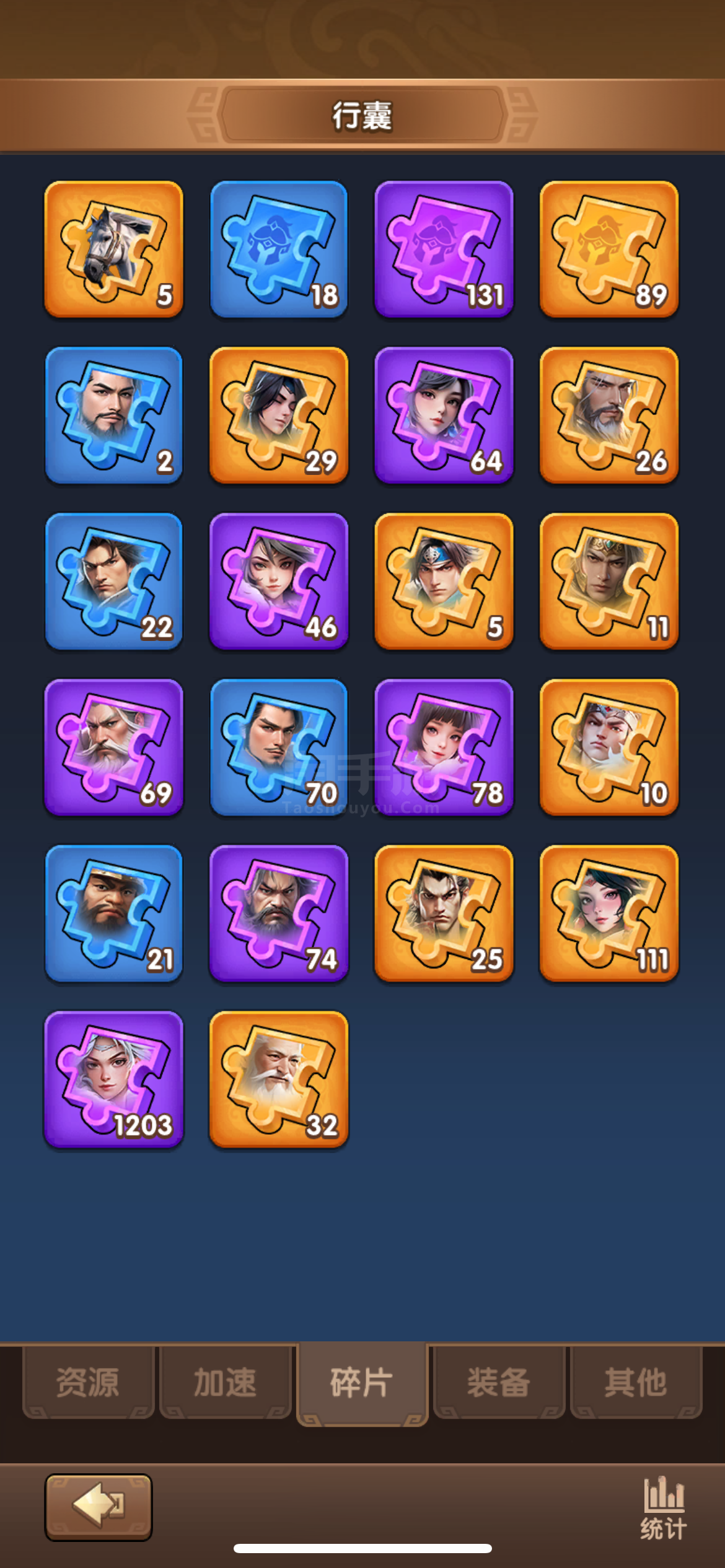Image resolution: width=725 pixels, height=1568 pixels.
Task: Open the blue hero fragment showing 22
Action: tap(113, 581)
